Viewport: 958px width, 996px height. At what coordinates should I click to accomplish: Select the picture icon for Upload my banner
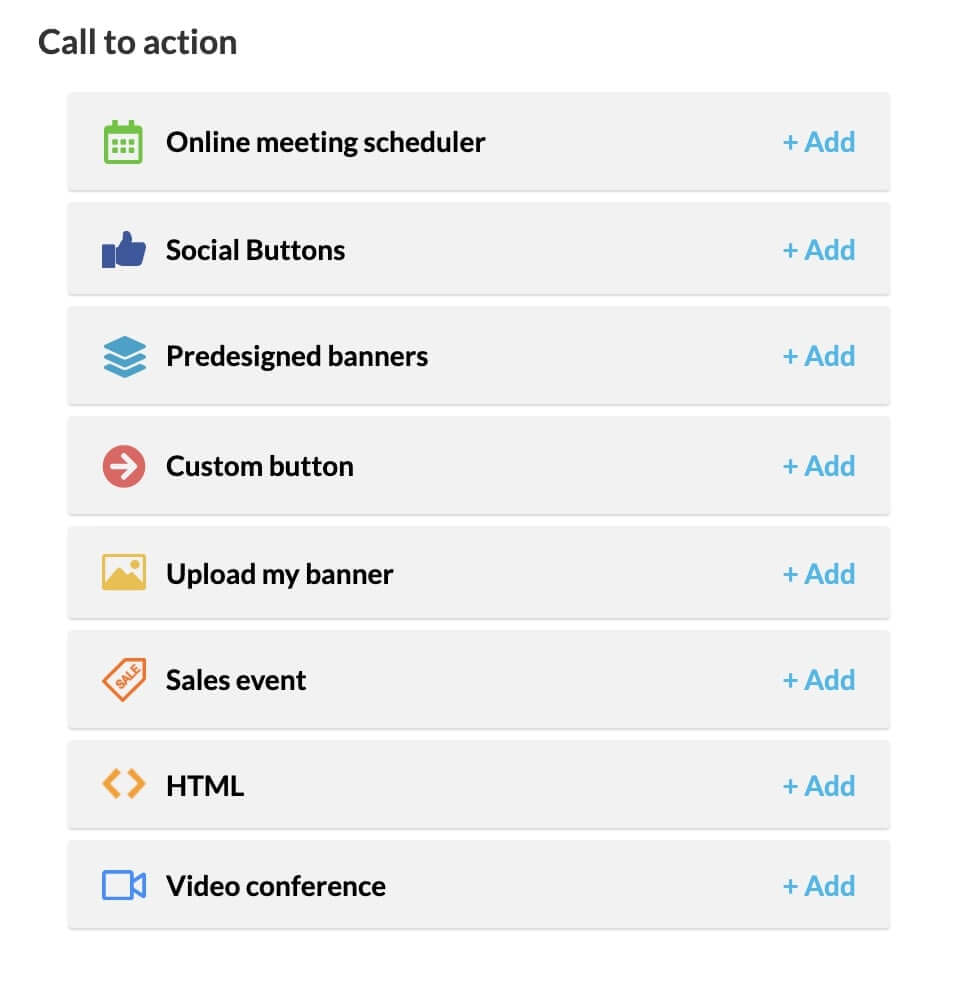pos(122,573)
